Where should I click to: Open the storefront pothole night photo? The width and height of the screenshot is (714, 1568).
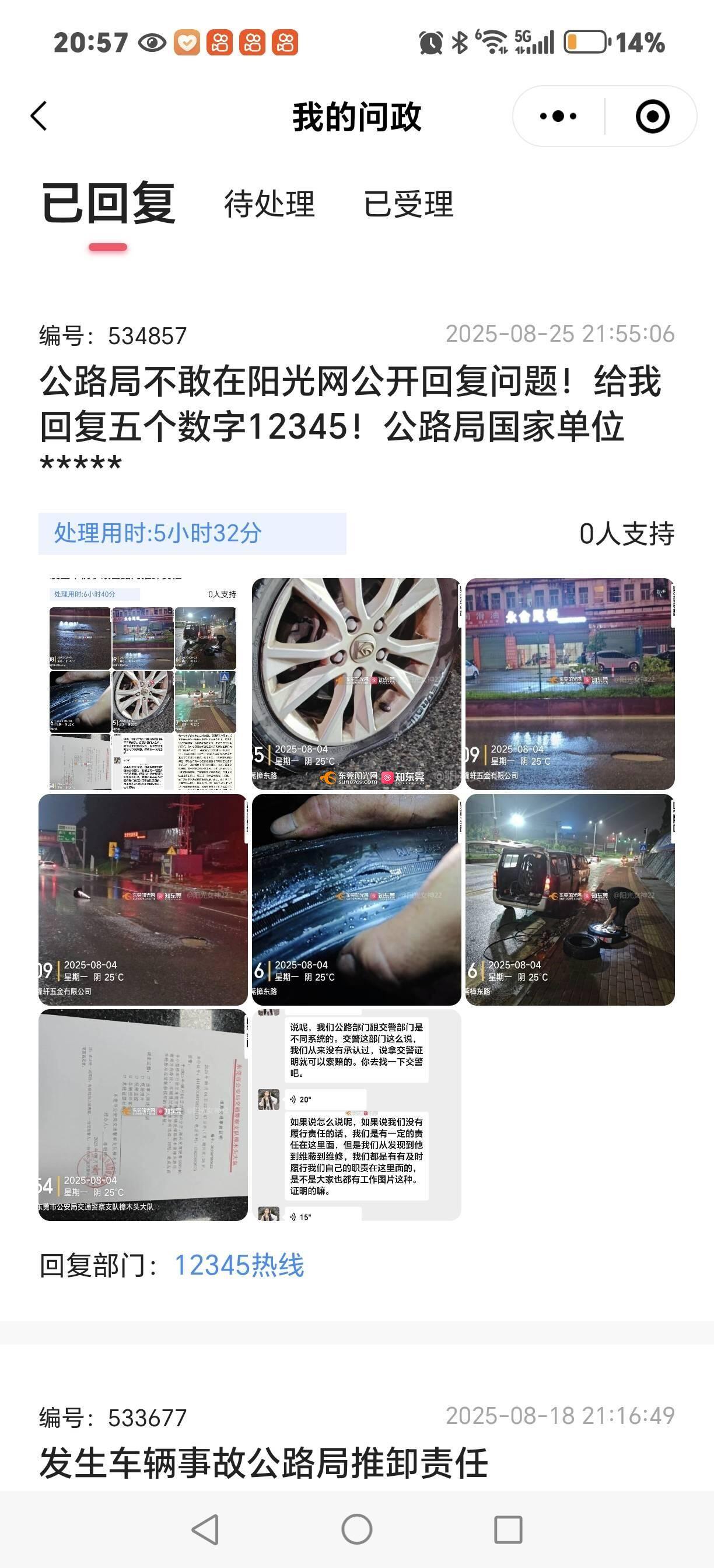tap(570, 684)
